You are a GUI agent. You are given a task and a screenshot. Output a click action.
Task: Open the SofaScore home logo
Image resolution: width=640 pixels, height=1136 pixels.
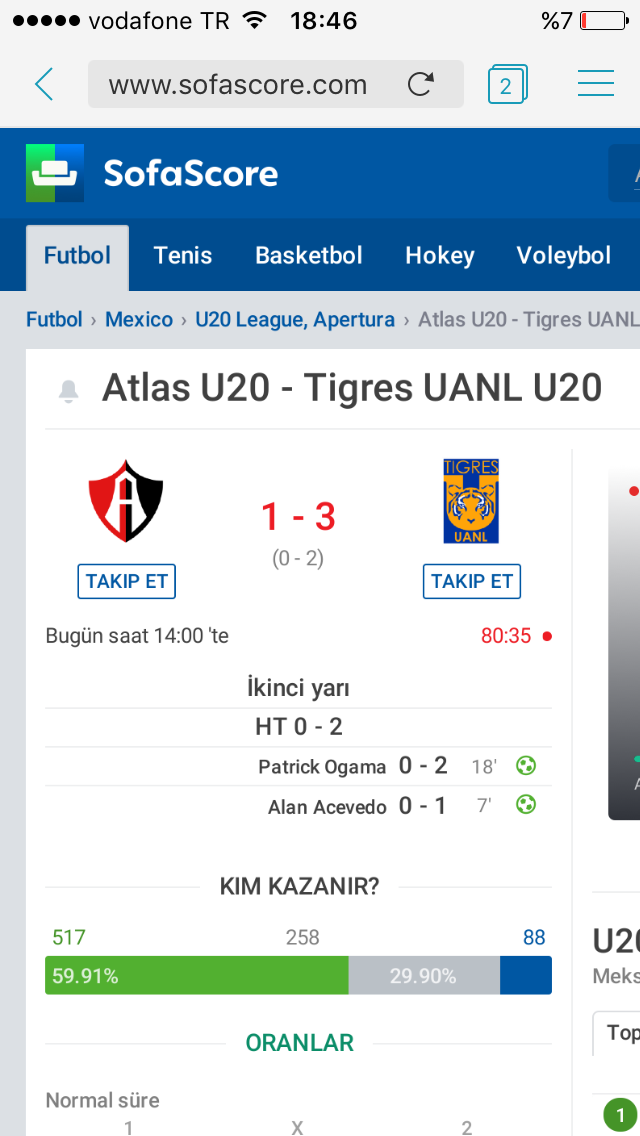152,173
